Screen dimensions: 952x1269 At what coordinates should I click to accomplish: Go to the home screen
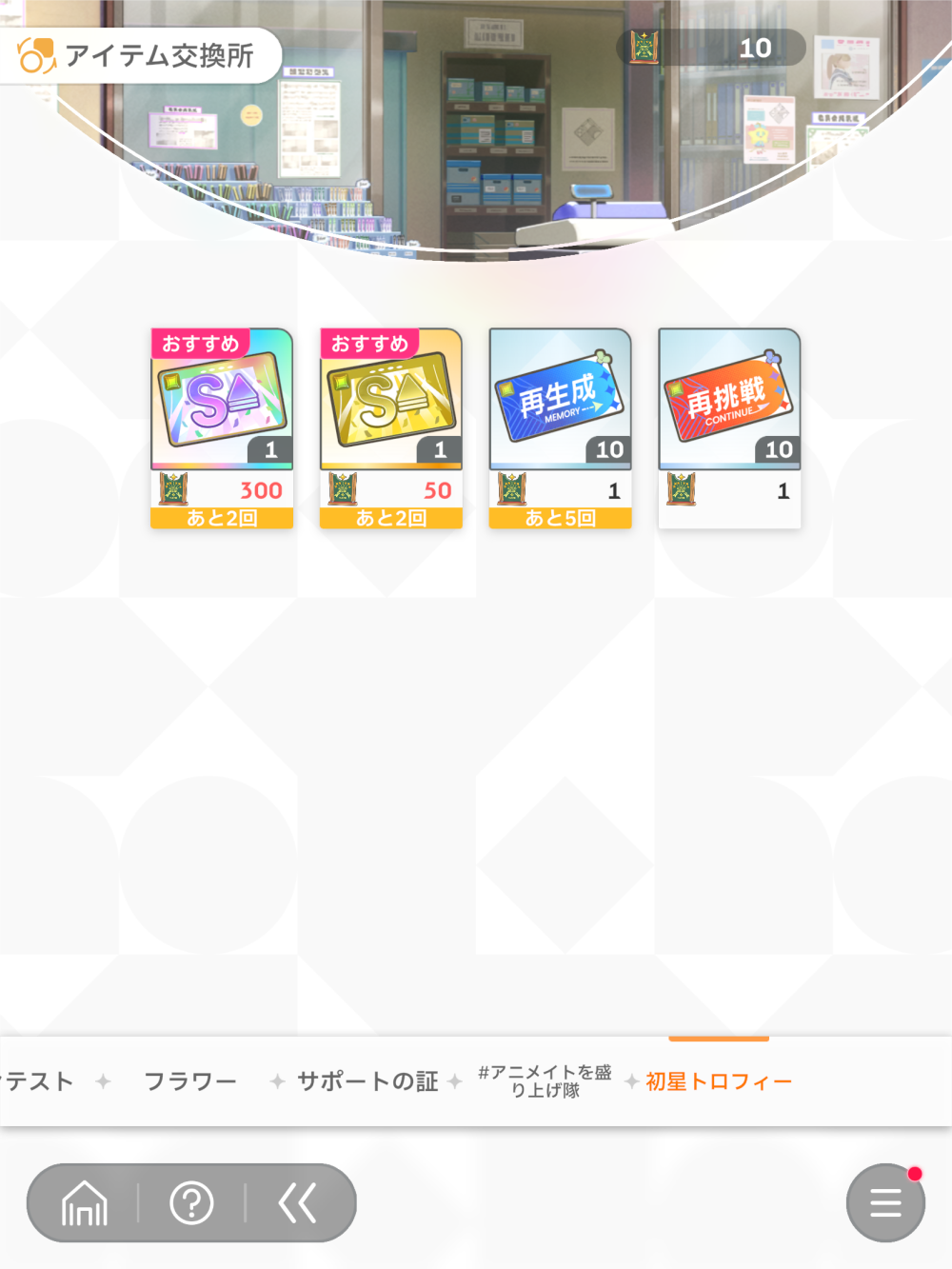tap(85, 1203)
